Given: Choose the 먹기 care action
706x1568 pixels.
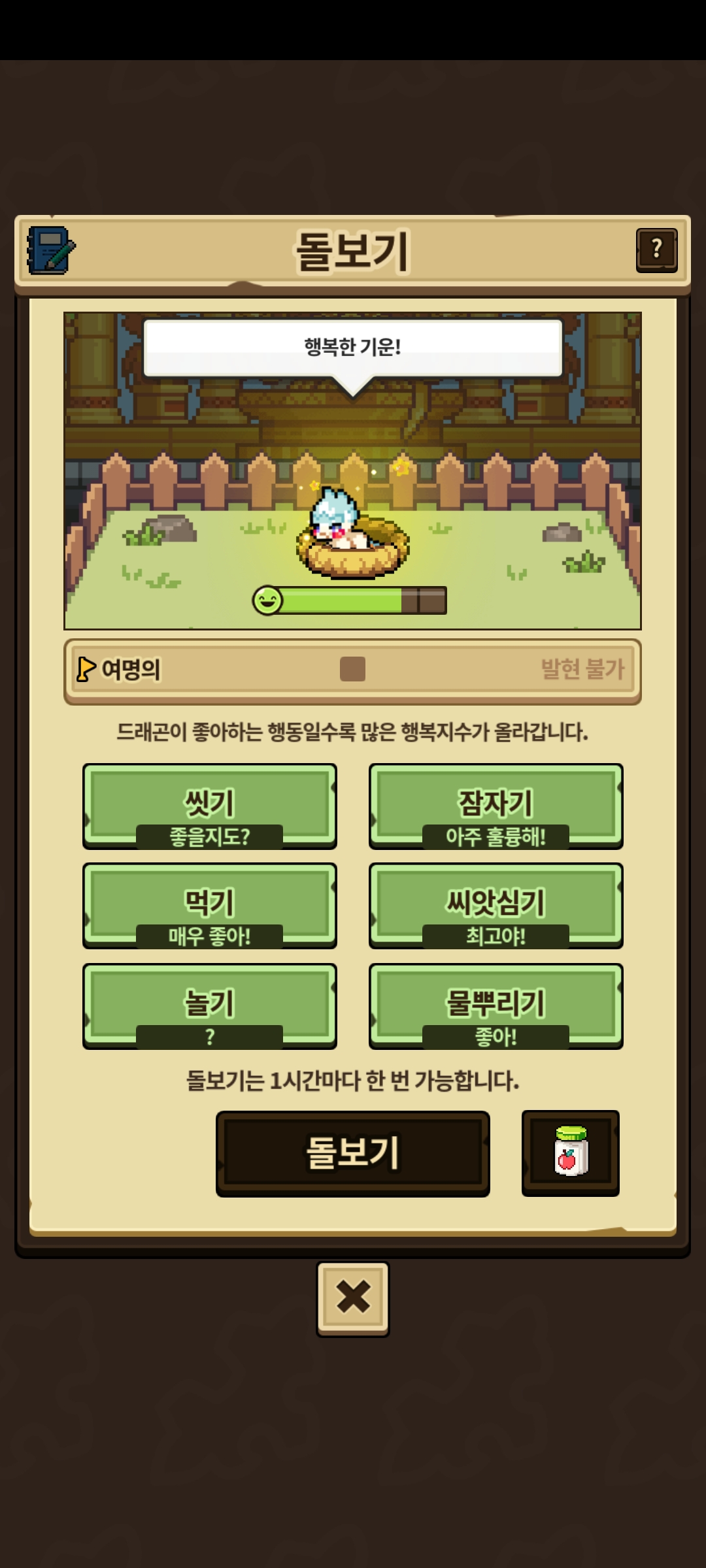Looking at the screenshot, I should (x=209, y=906).
